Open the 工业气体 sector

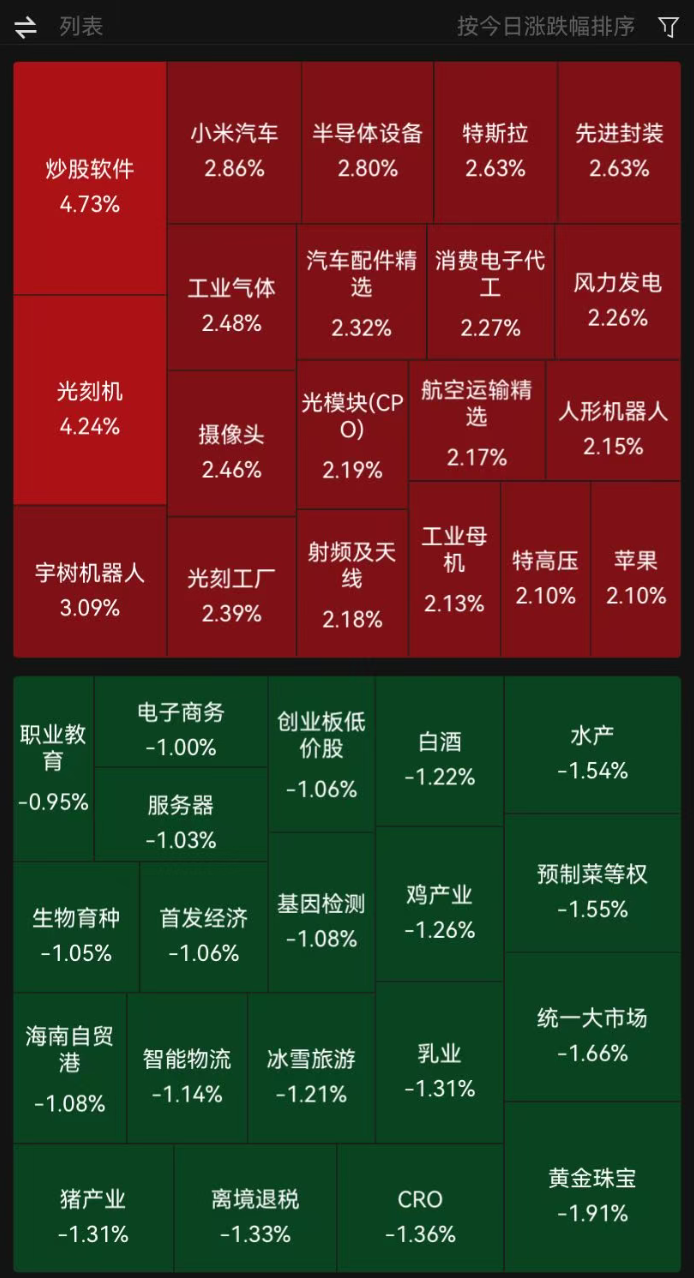(232, 305)
